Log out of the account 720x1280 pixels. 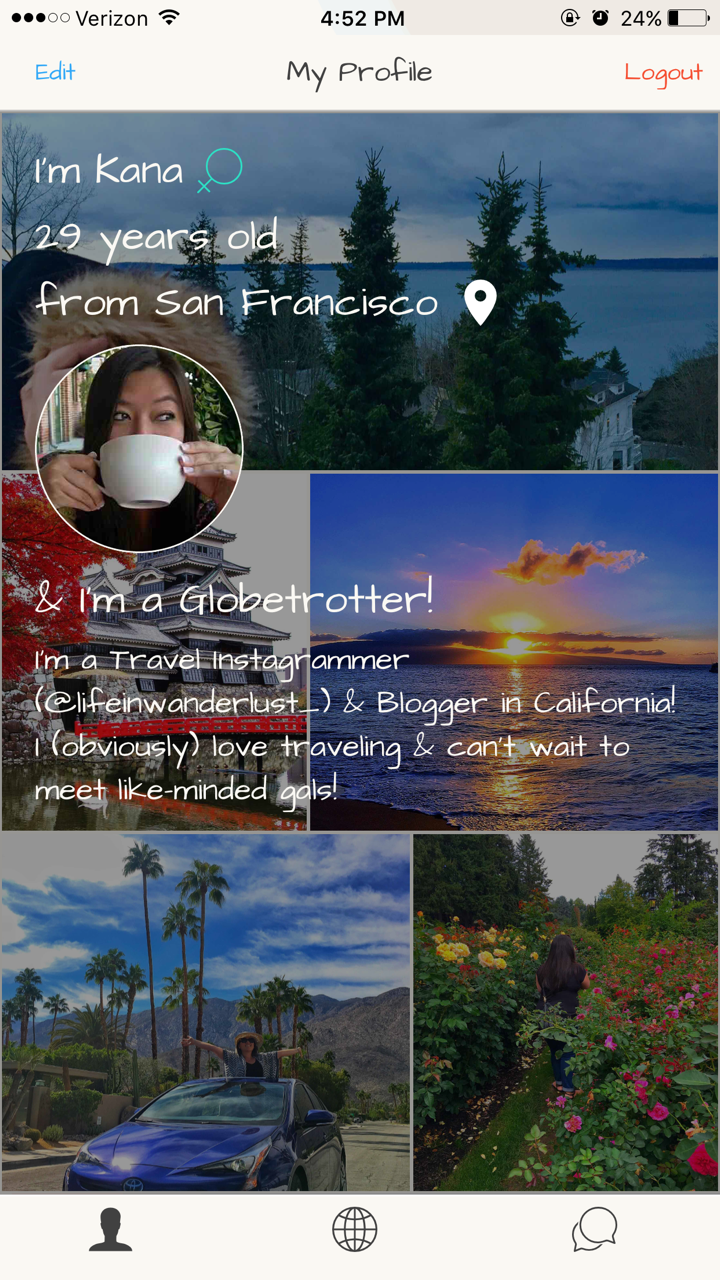tap(663, 73)
